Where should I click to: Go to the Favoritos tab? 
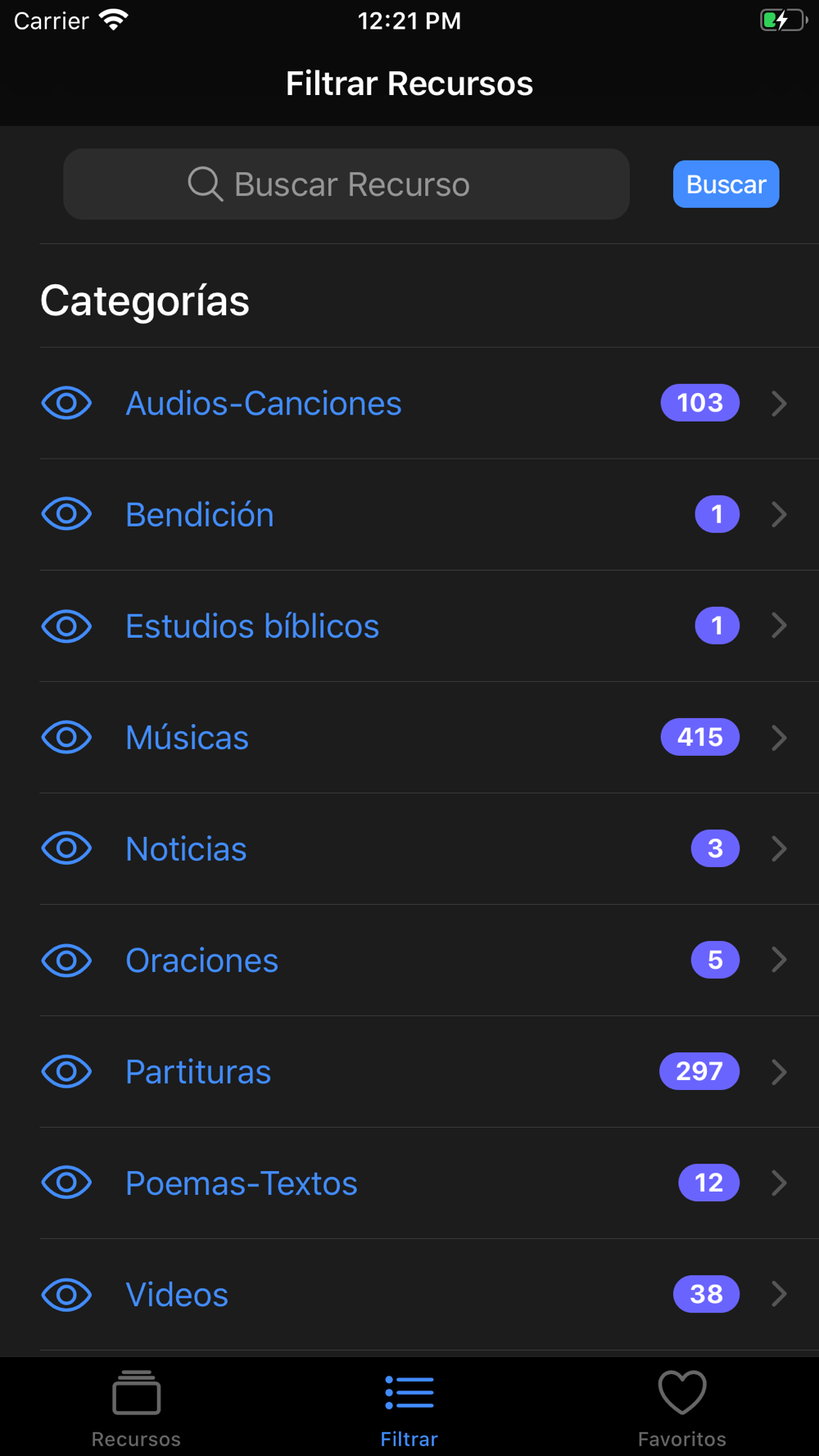(682, 1409)
